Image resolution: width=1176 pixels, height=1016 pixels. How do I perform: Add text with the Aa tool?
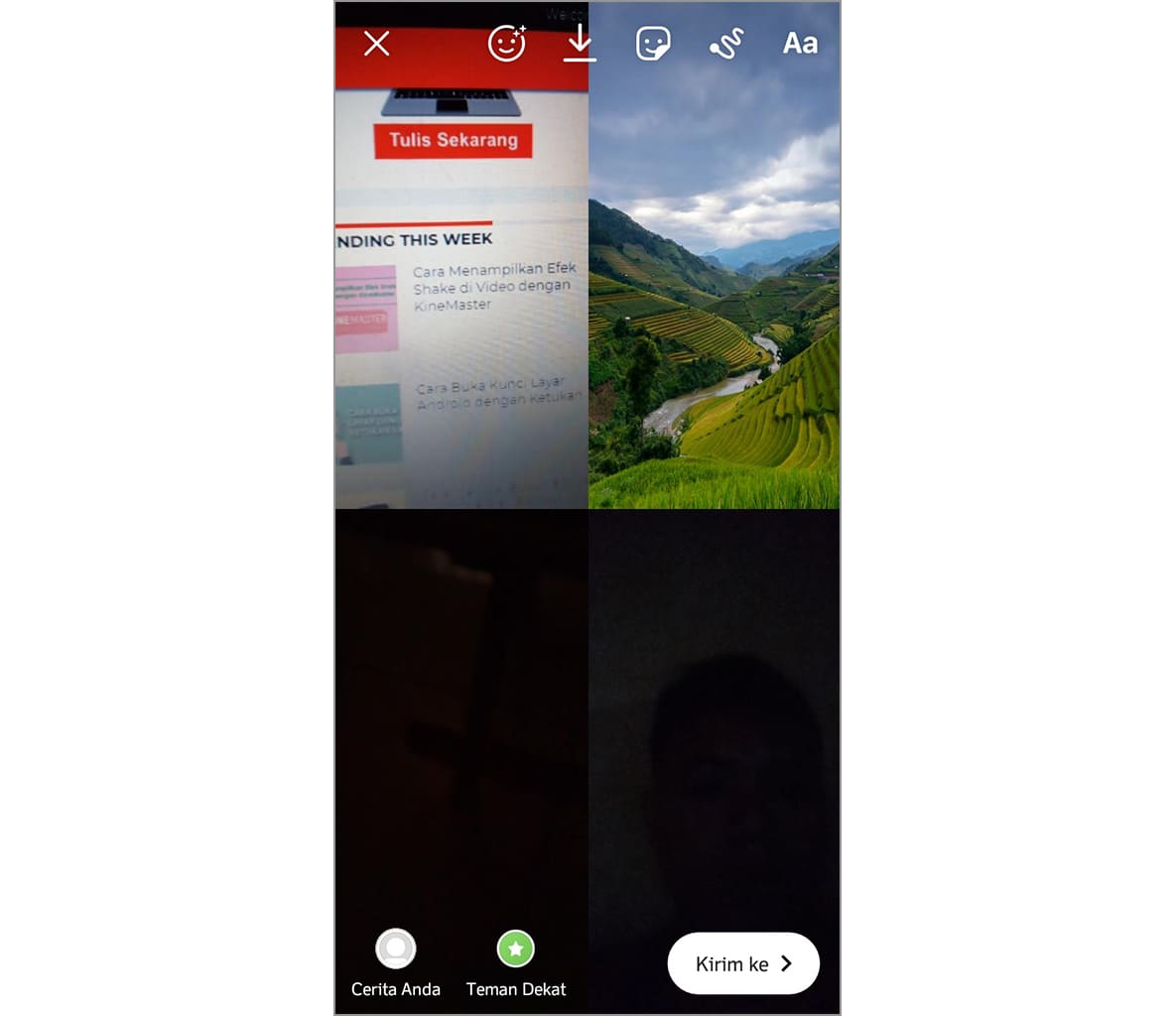coord(800,44)
